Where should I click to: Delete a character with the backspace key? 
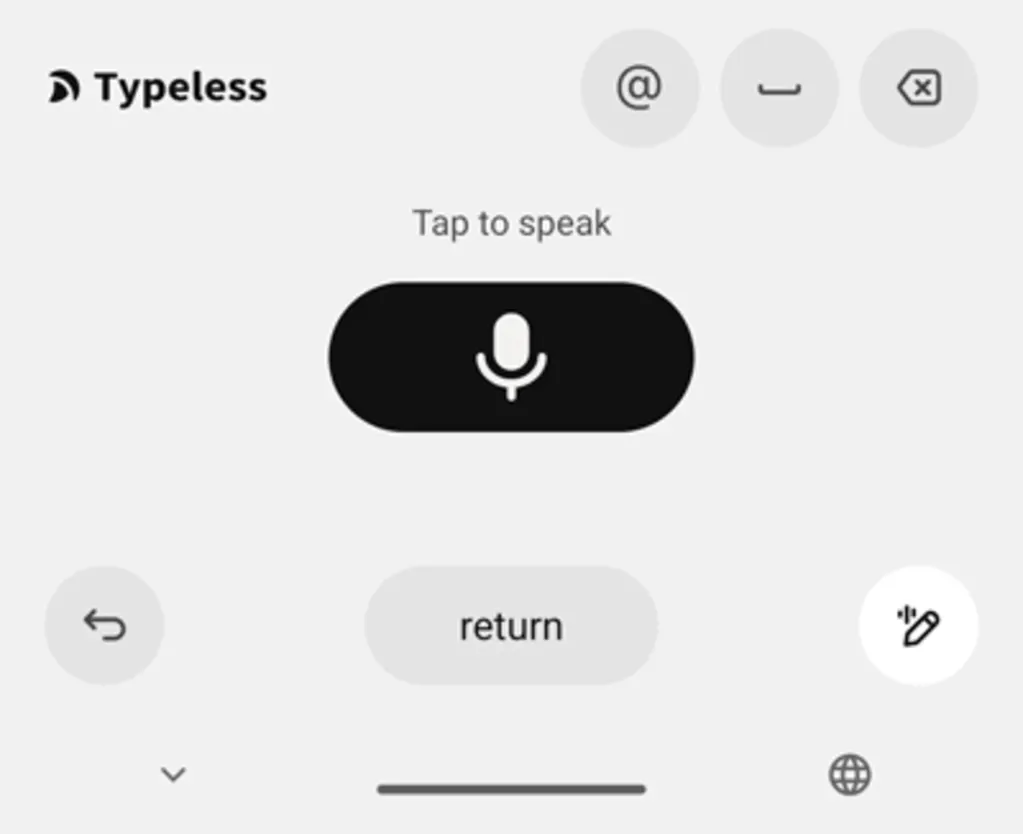pyautogui.click(x=918, y=88)
